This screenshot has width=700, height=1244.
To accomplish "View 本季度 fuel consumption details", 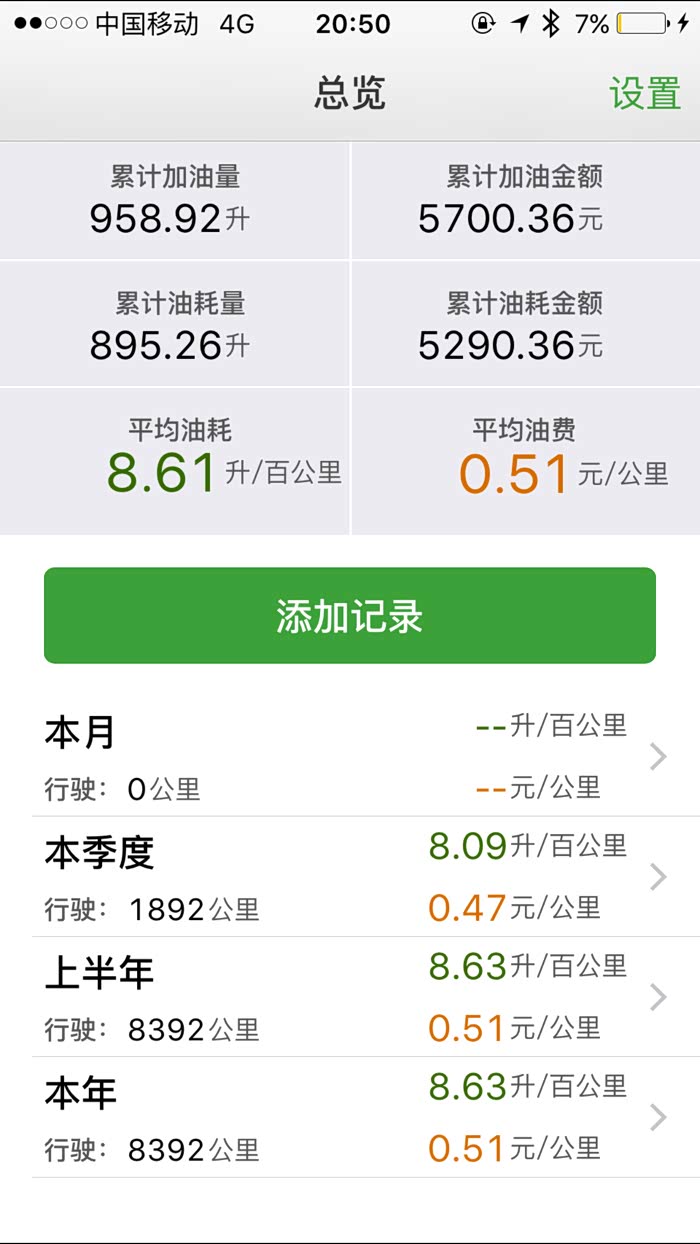I will coord(349,877).
